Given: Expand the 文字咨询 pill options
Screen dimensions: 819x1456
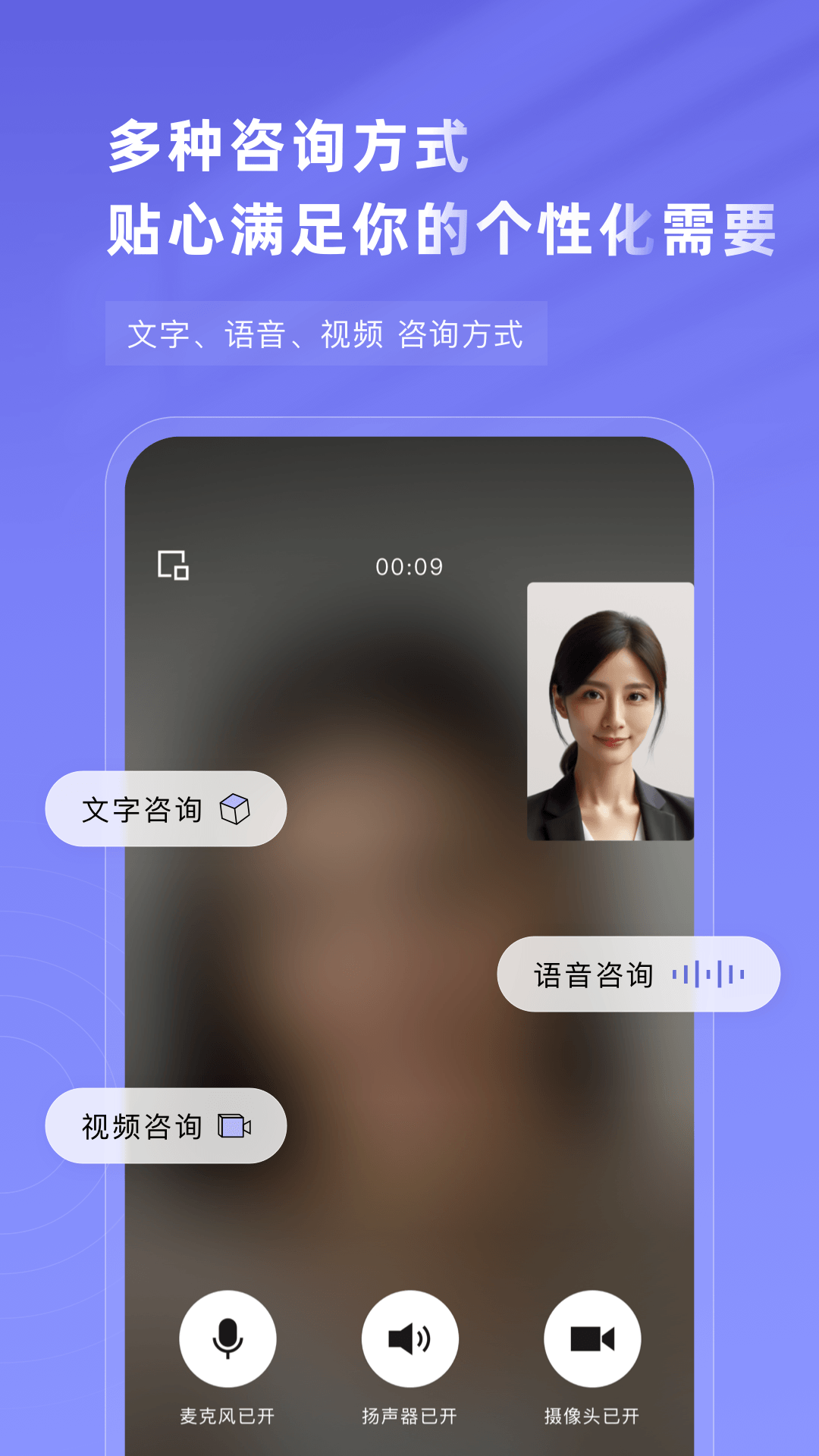Looking at the screenshot, I should [165, 809].
